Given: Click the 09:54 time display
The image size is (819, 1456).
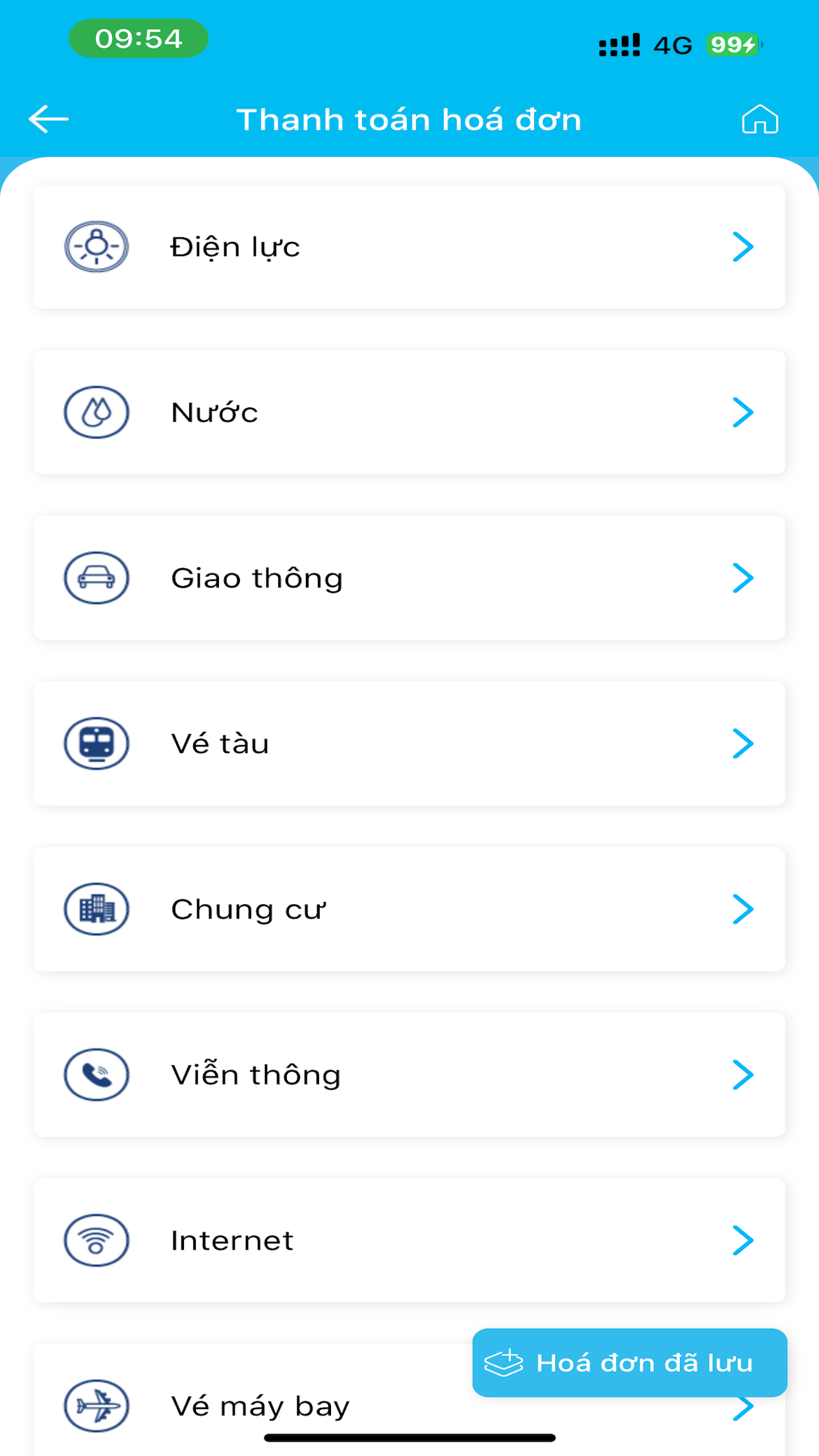Looking at the screenshot, I should 137,40.
